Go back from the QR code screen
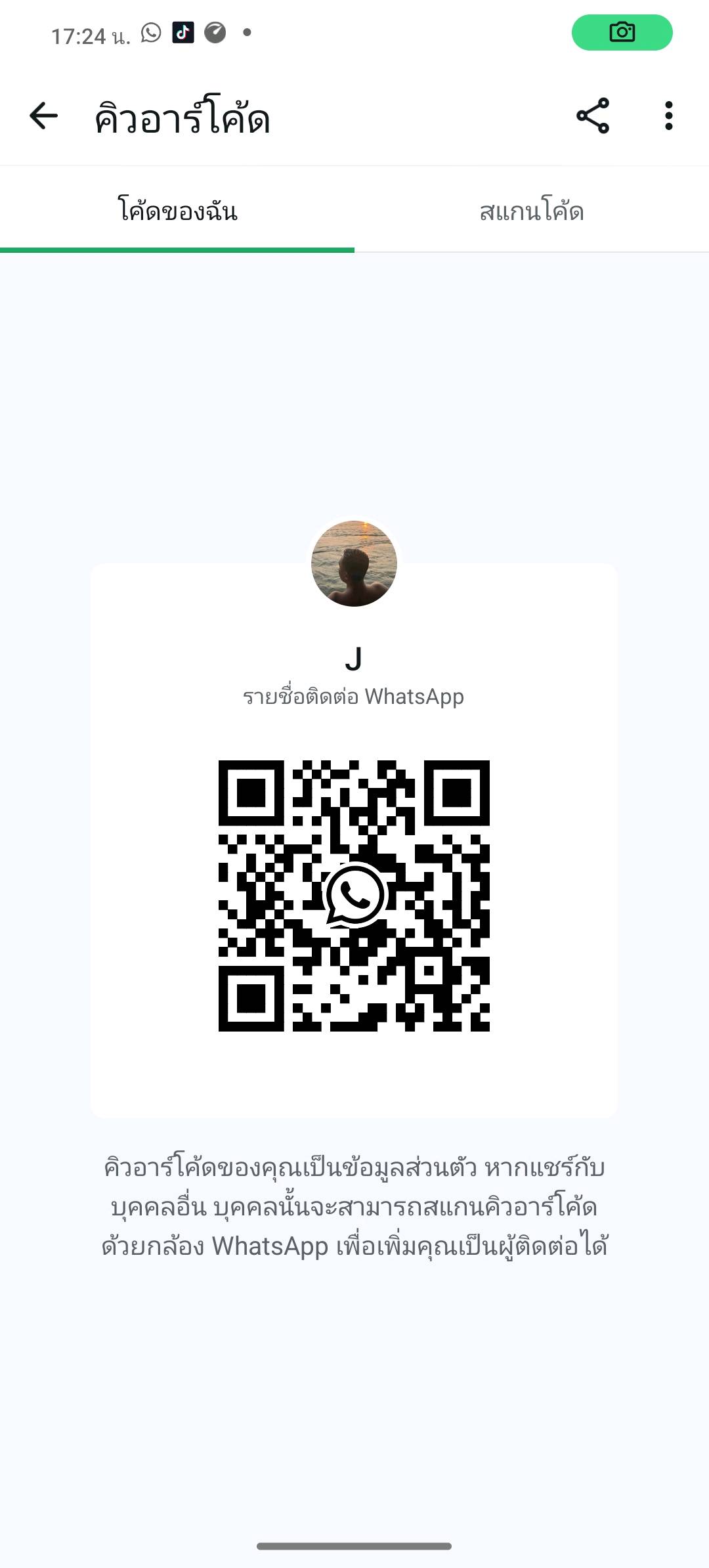Image resolution: width=709 pixels, height=1568 pixels. 44,116
